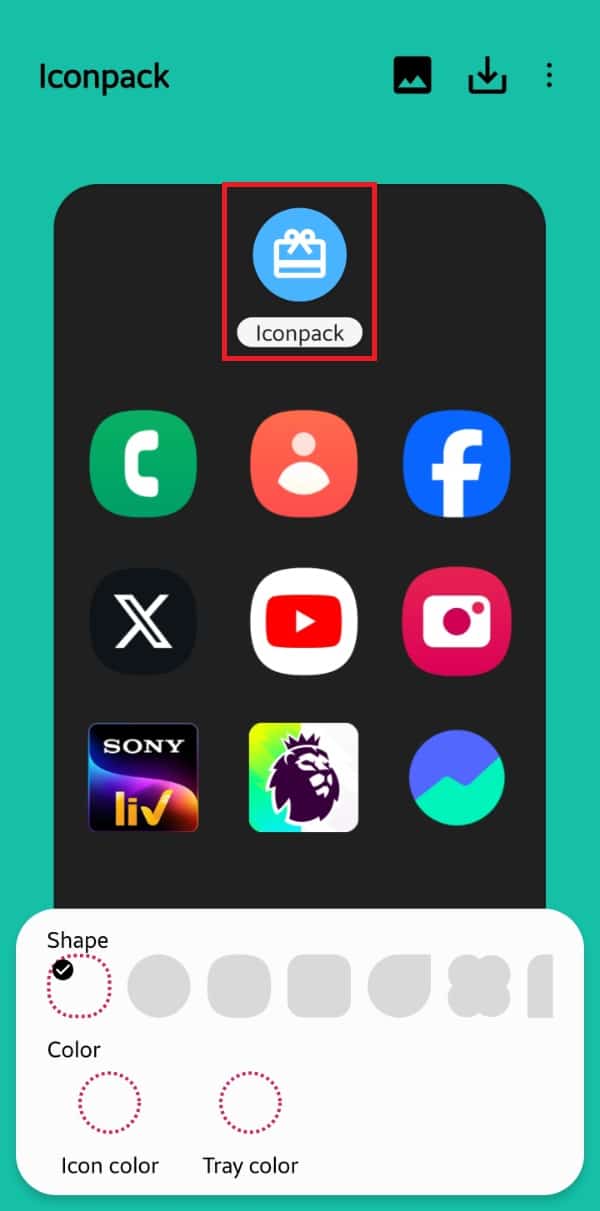Open the wallpaper image picker icon

[x=413, y=76]
